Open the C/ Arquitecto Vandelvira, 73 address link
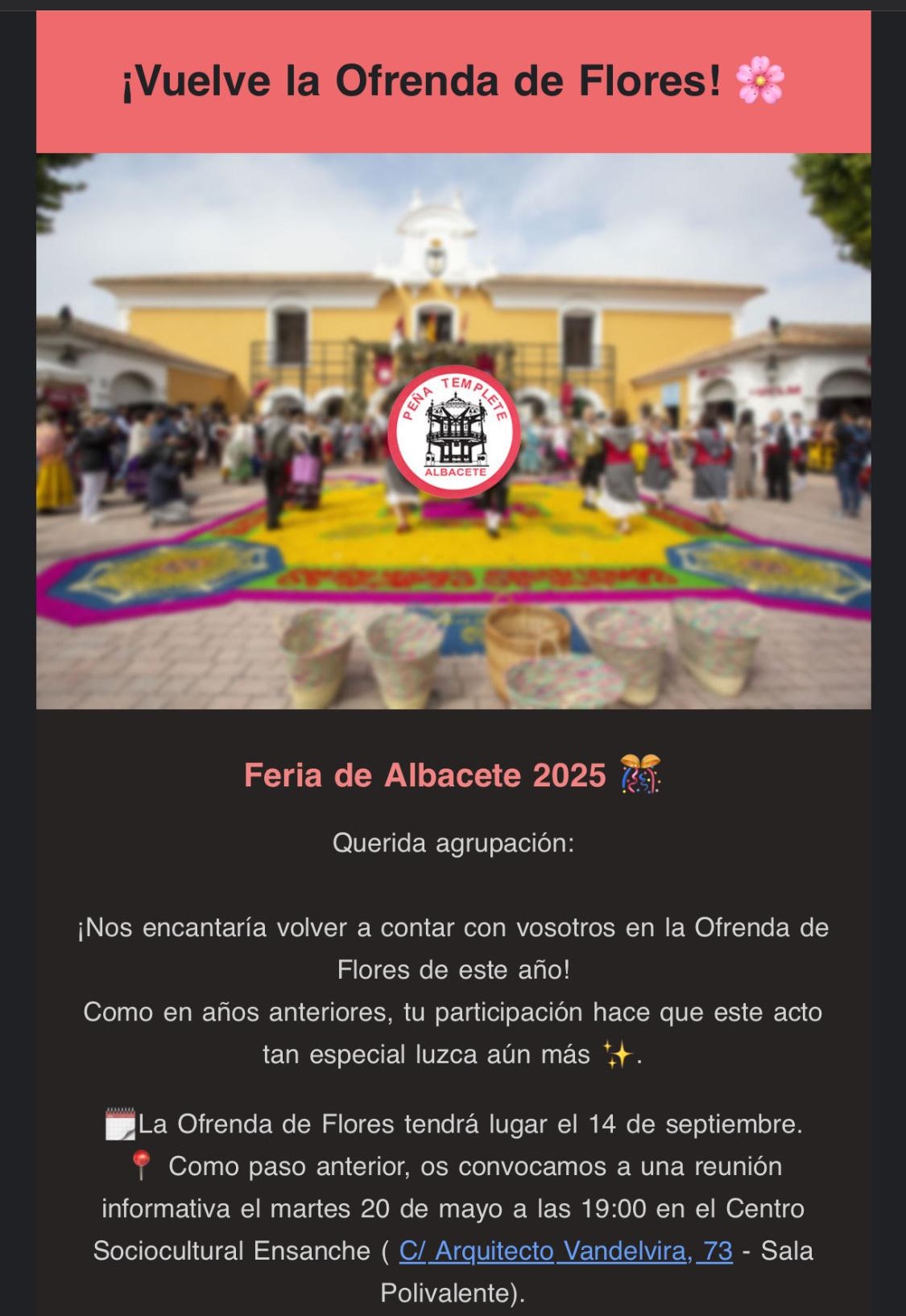This screenshot has height=1316, width=906. pyautogui.click(x=565, y=1251)
